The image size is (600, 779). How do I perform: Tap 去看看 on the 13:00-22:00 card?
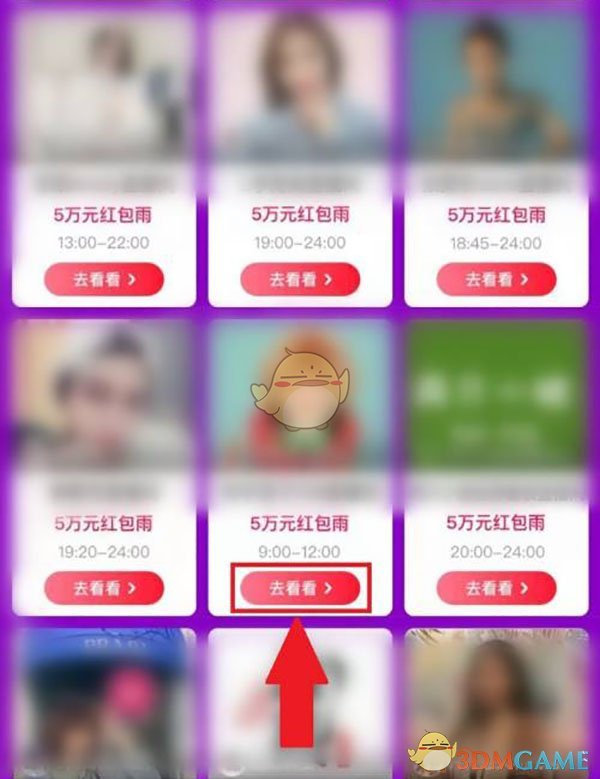103,279
